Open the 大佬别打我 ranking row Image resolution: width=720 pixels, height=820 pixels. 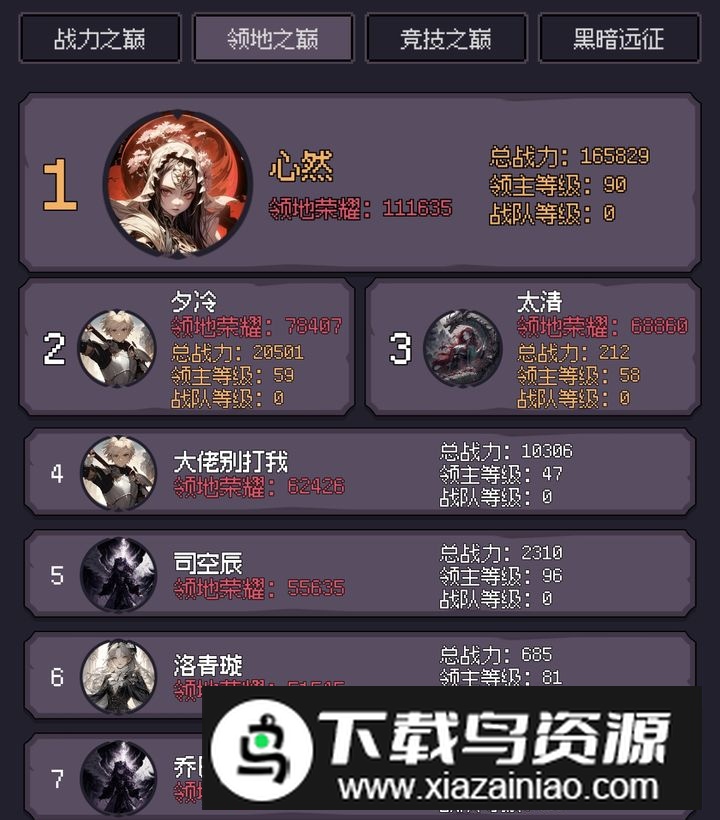coord(359,473)
